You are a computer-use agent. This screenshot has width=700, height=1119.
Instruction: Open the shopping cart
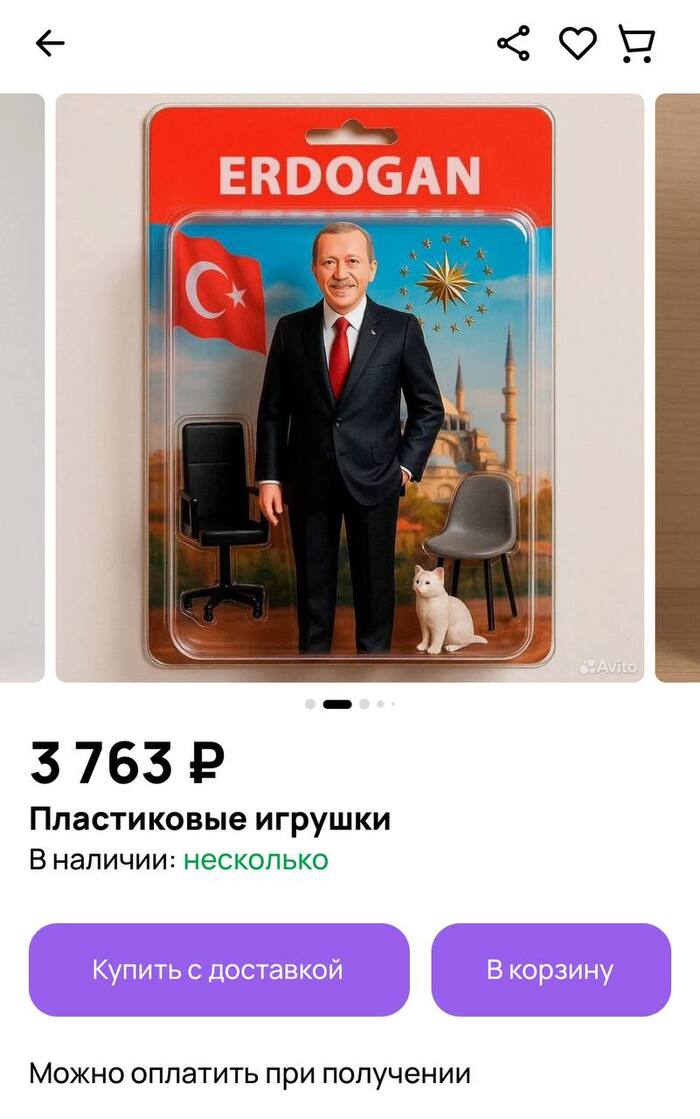tap(637, 43)
